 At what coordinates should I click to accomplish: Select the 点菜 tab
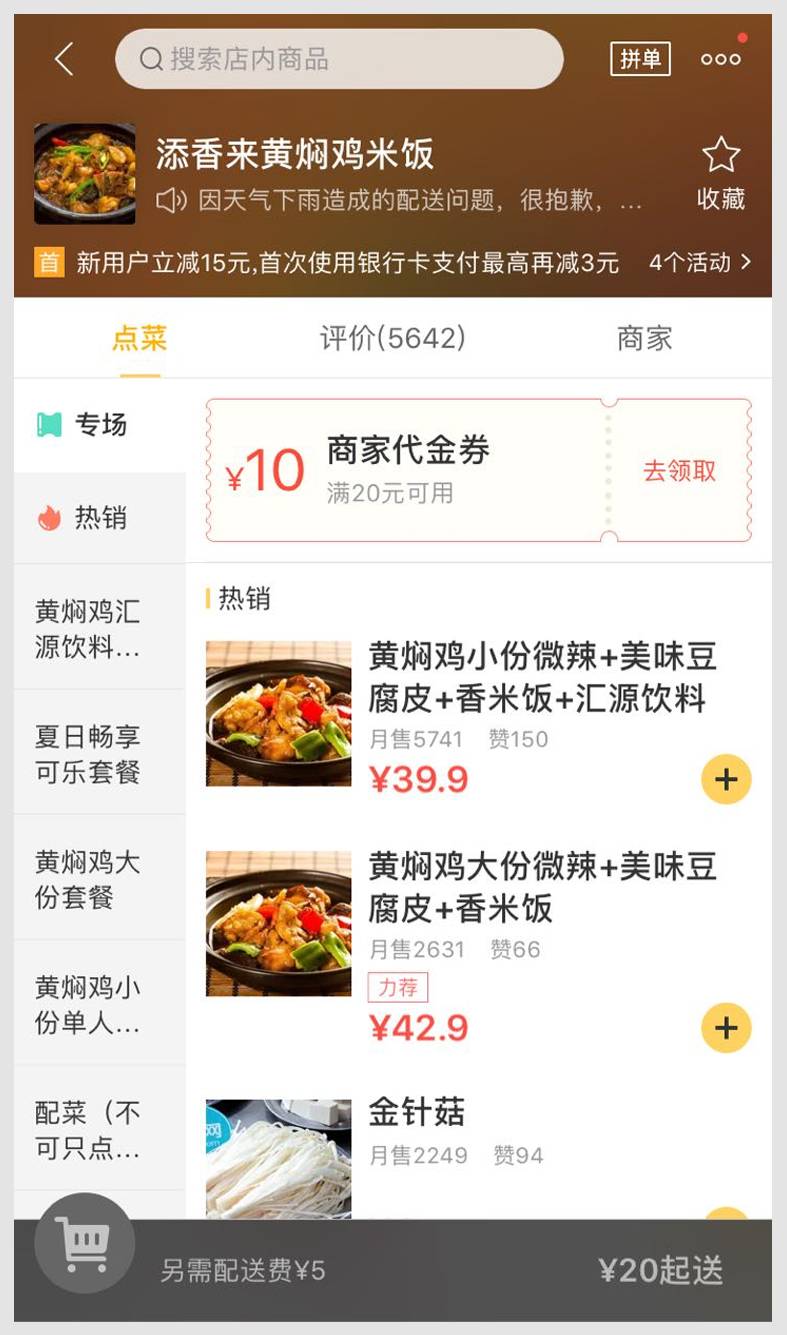139,338
